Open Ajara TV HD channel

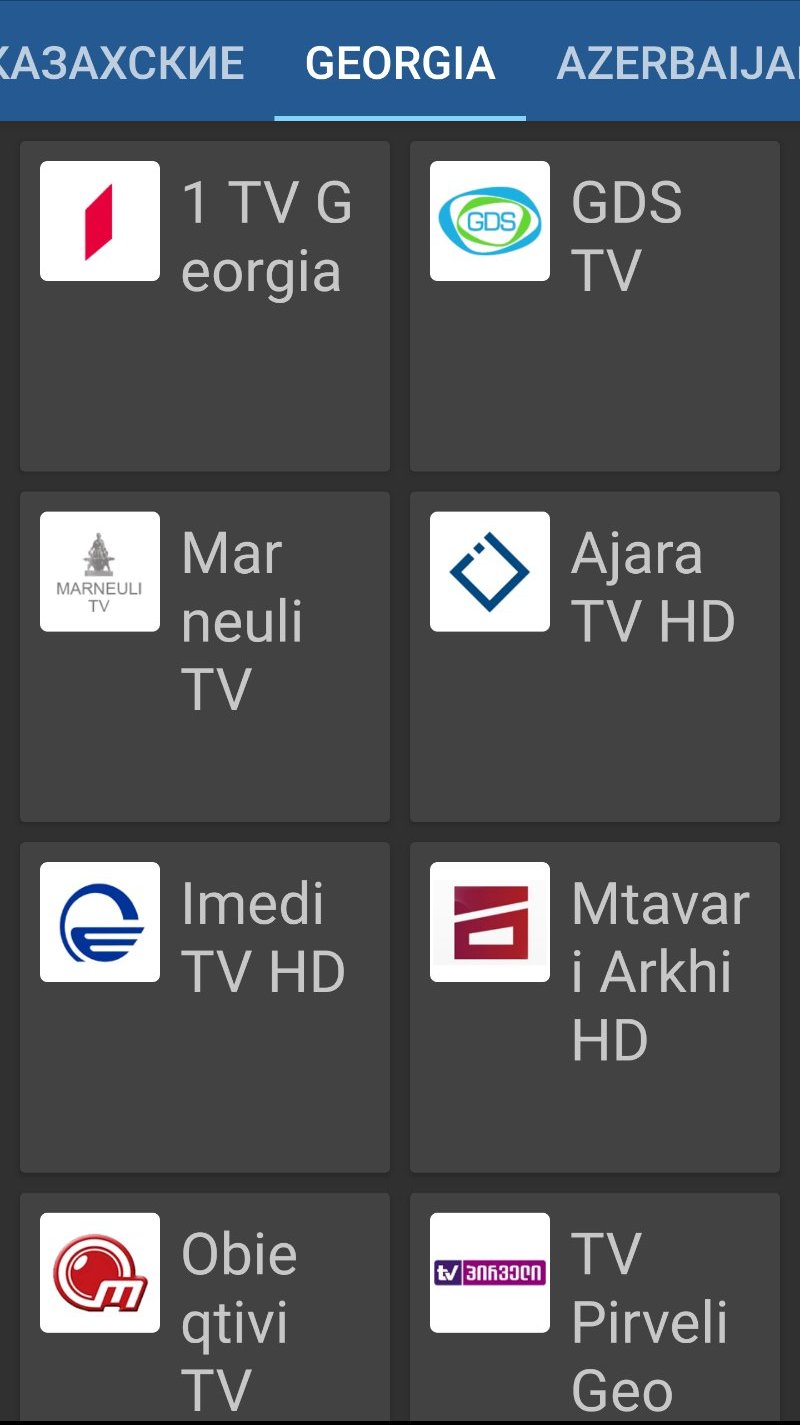(595, 656)
